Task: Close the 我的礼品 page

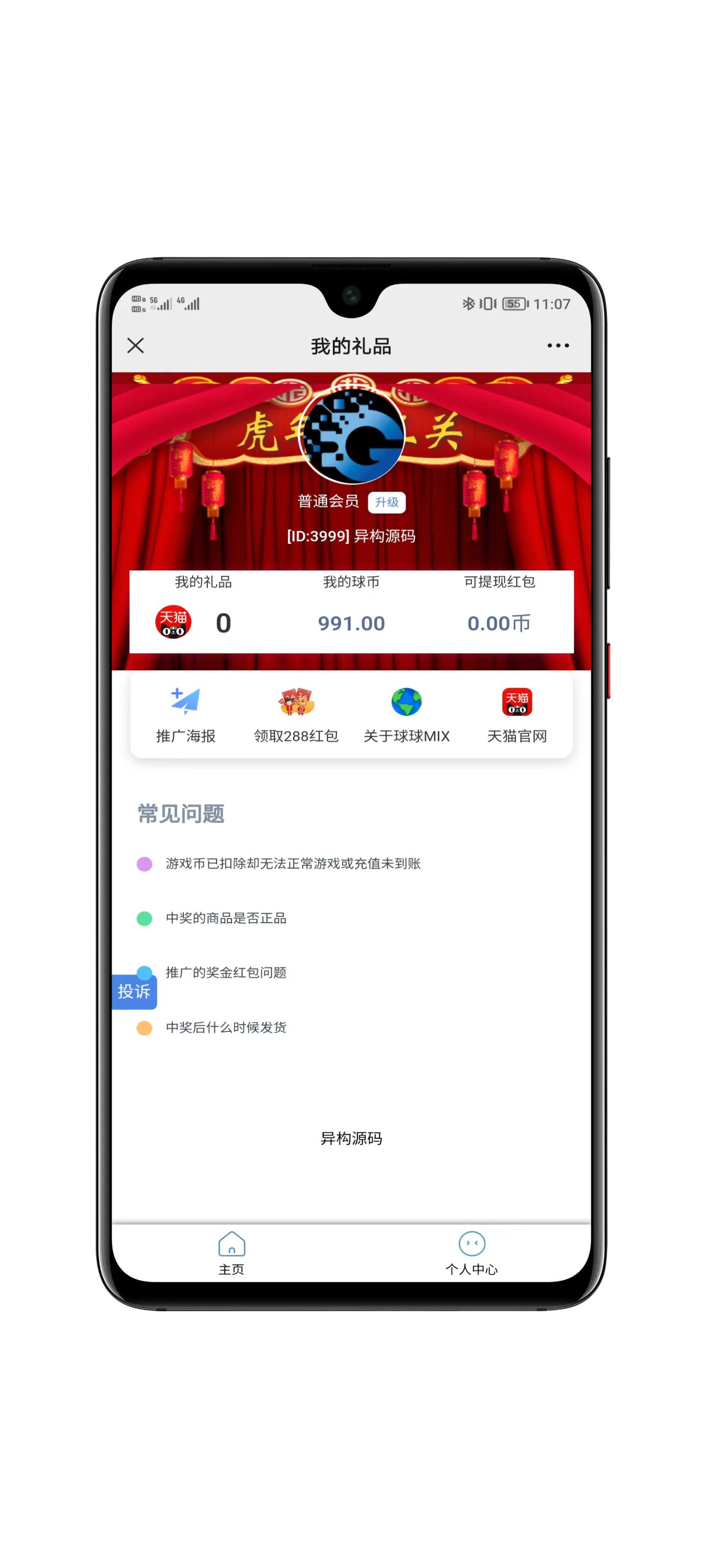Action: click(135, 346)
